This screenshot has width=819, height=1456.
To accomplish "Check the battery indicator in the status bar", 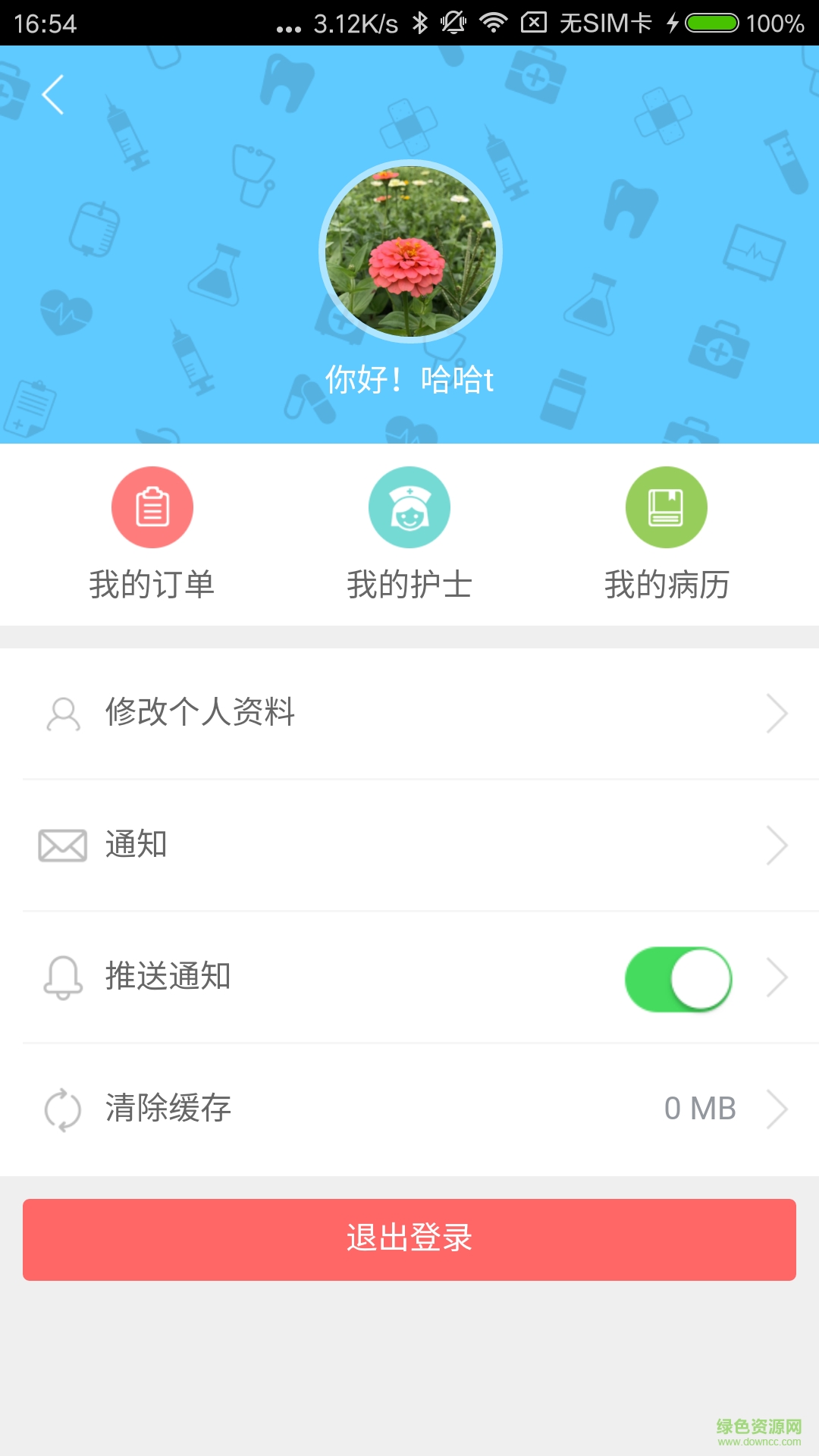I will coord(711,23).
